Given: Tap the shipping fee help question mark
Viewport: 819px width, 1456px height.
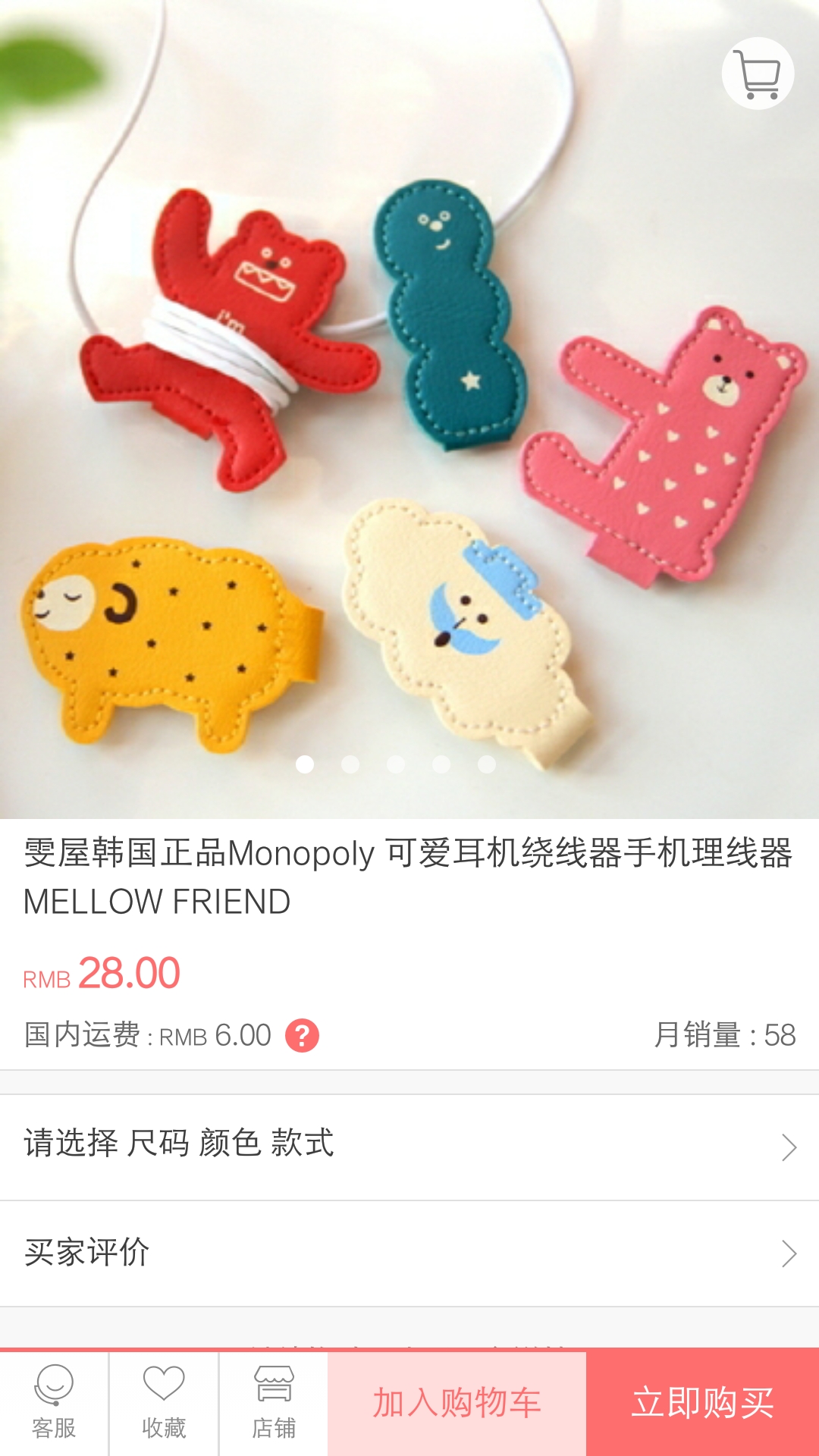Looking at the screenshot, I should click(302, 1036).
